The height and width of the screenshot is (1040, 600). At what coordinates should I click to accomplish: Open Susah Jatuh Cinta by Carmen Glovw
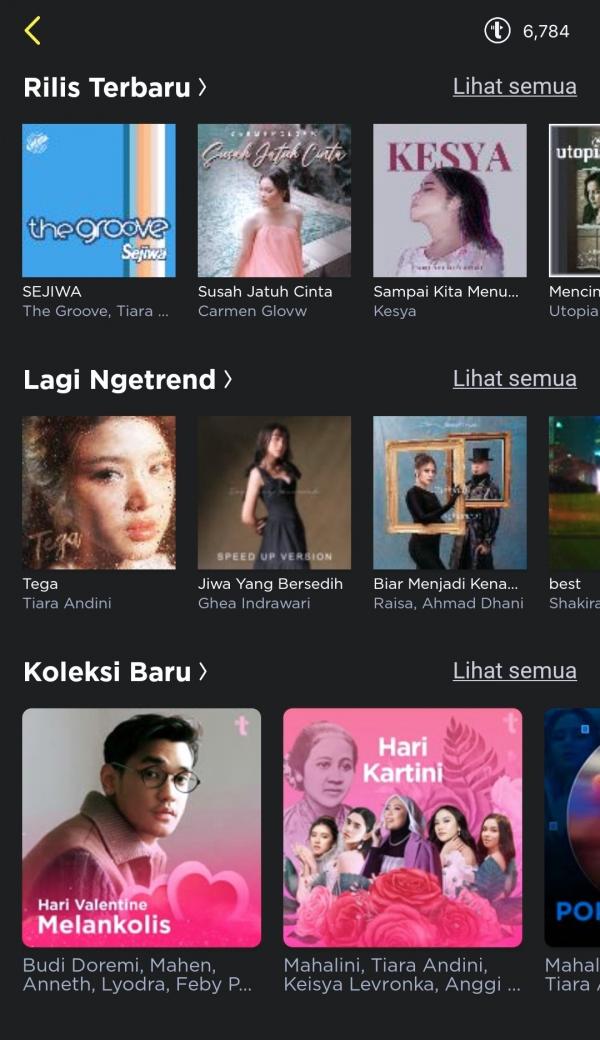click(x=274, y=200)
